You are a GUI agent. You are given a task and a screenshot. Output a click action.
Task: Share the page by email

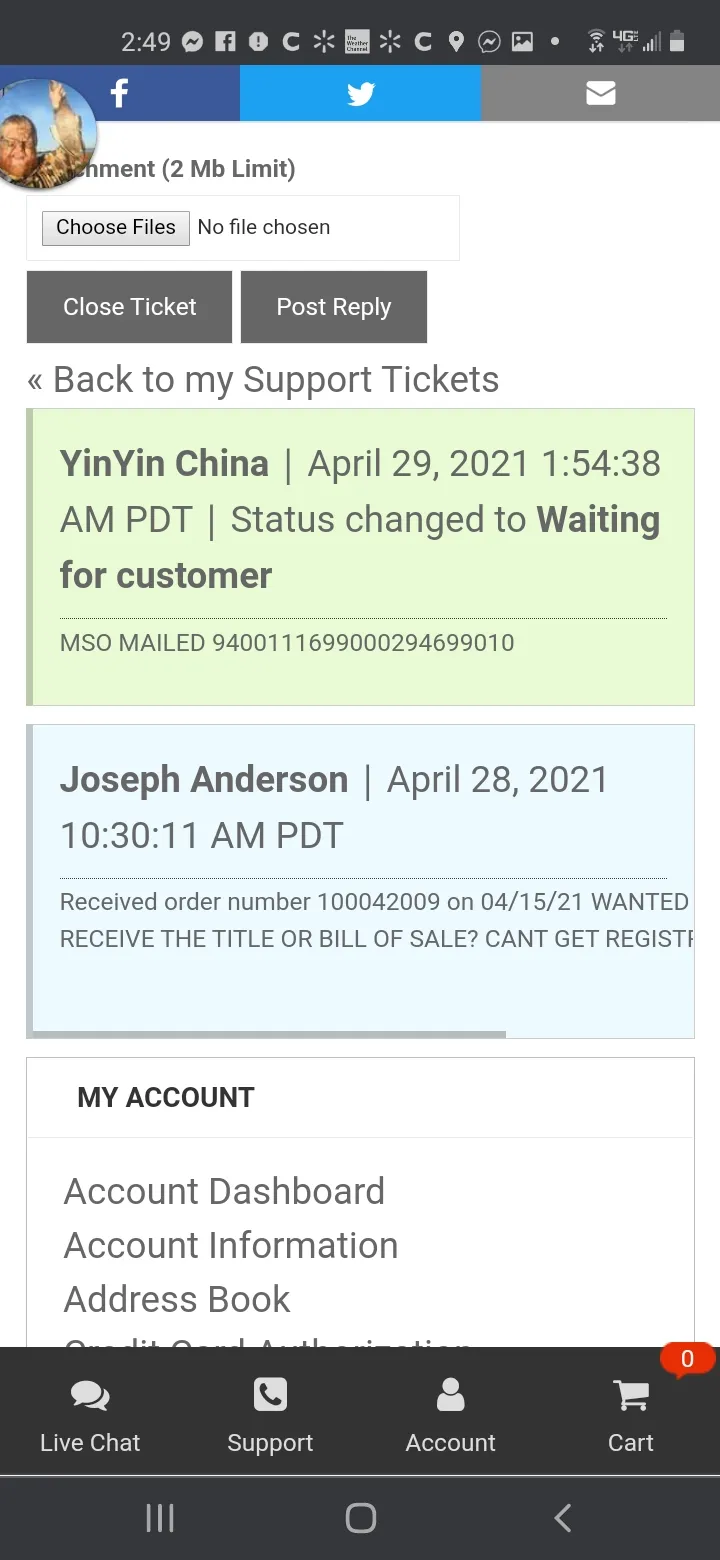[x=600, y=93]
